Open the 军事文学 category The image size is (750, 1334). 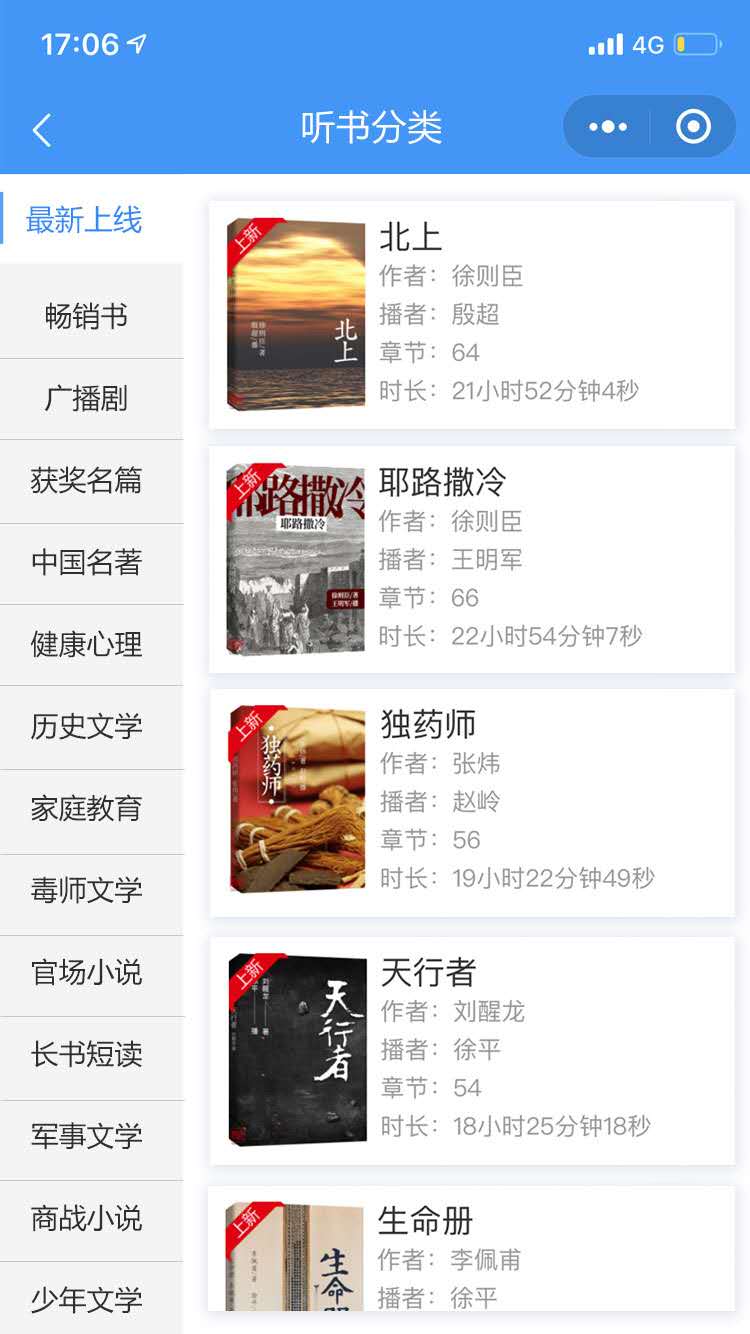pos(91,1136)
